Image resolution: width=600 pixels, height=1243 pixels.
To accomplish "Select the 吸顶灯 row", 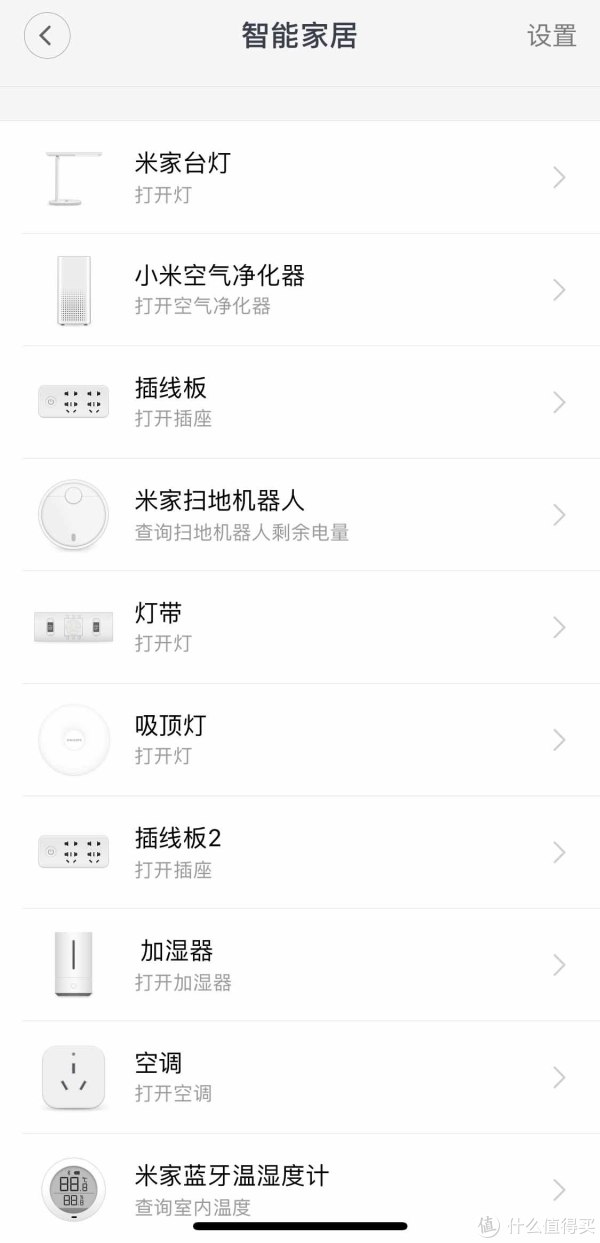I will tap(300, 740).
